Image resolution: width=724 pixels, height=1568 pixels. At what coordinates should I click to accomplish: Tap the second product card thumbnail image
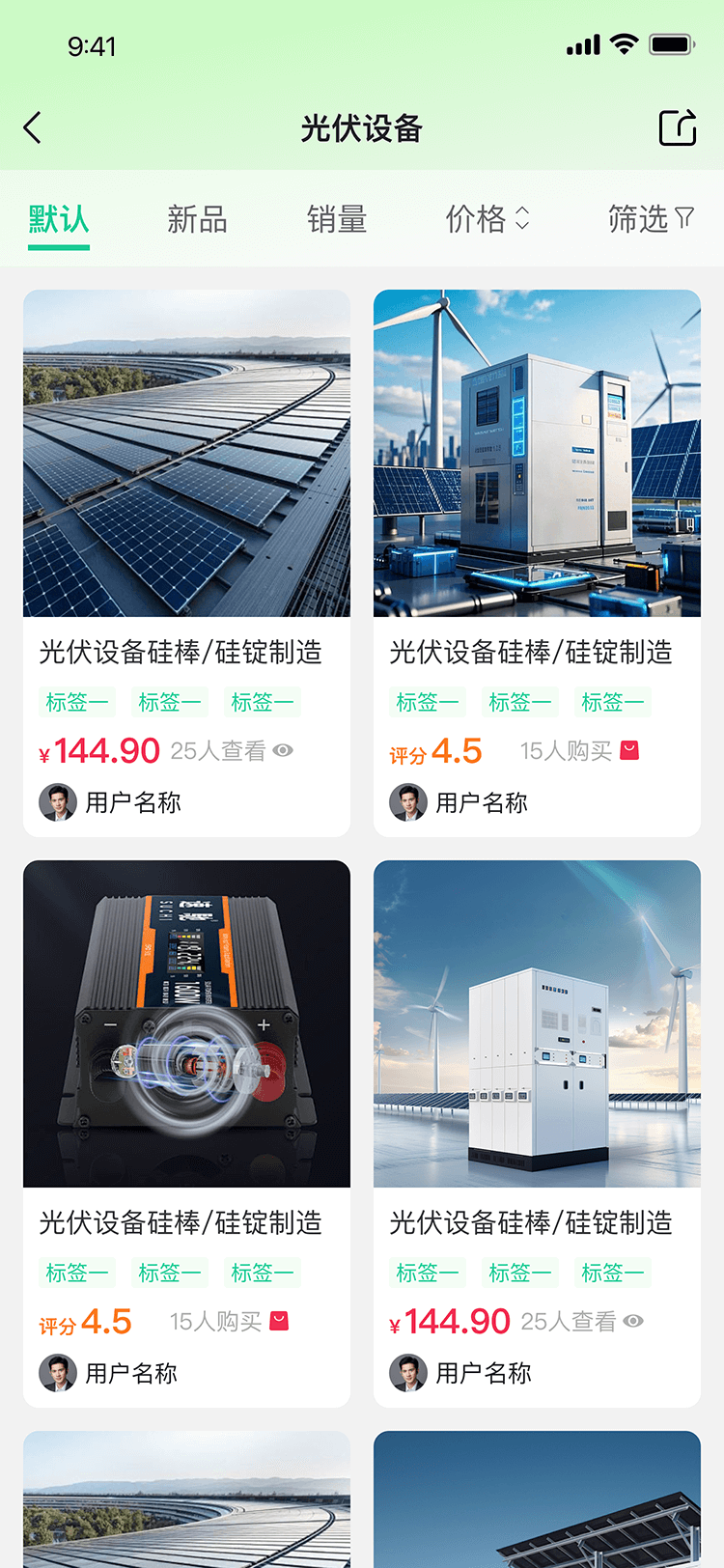537,454
